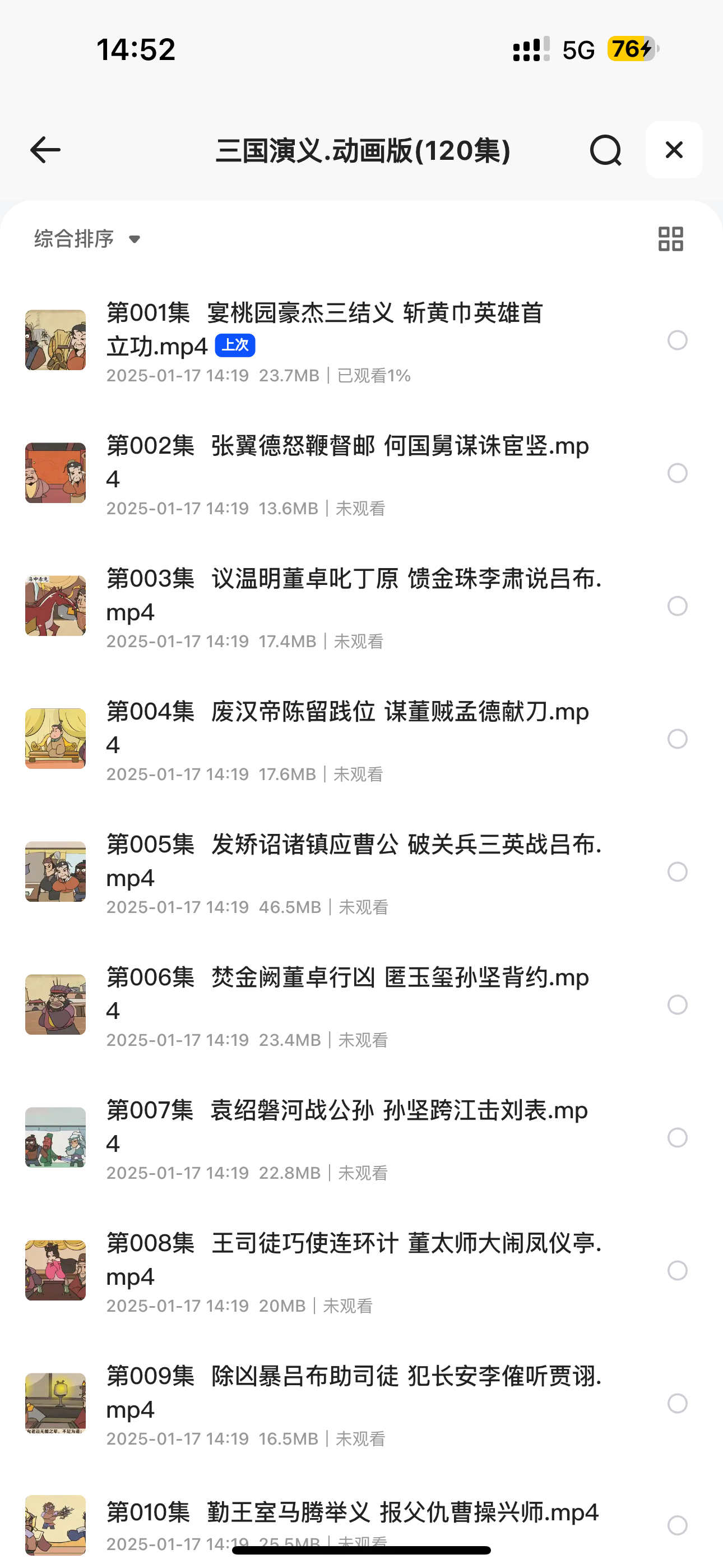Select the circle for 第001集
Image resolution: width=723 pixels, height=1568 pixels.
tap(678, 340)
